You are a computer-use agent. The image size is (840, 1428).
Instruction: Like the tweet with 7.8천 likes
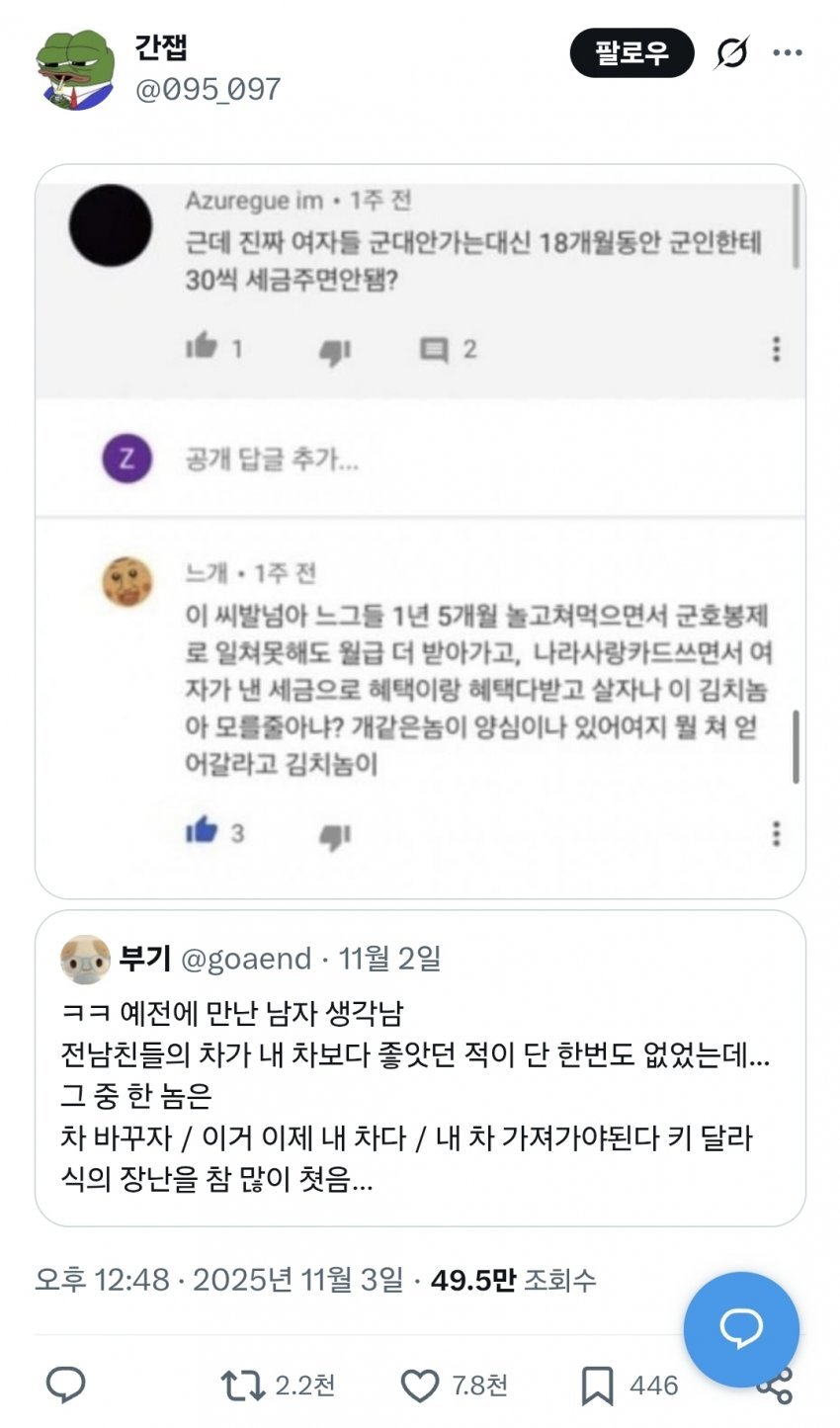point(420,1386)
